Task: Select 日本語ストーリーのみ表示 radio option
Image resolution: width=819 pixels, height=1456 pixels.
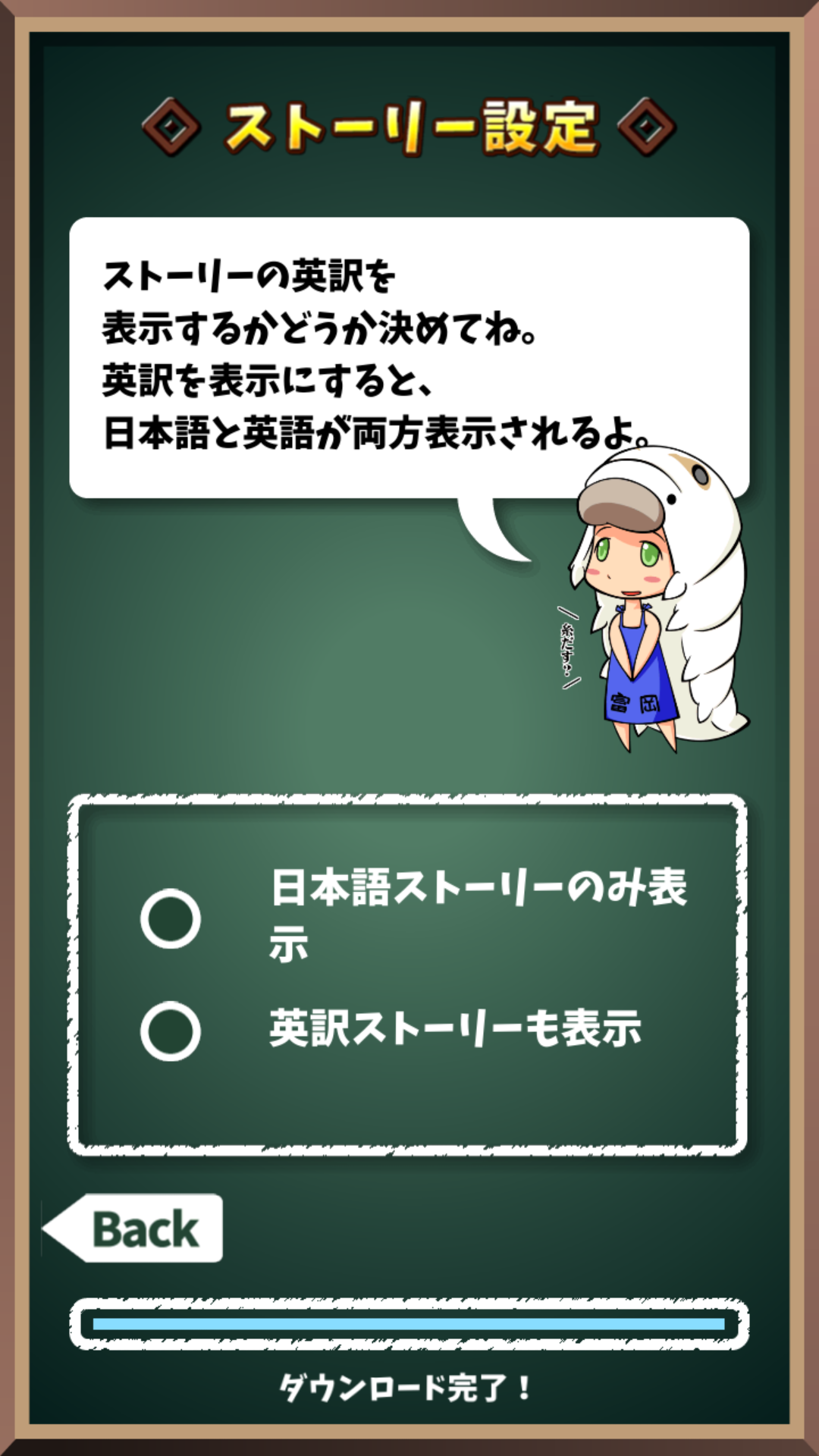Action: [171, 918]
